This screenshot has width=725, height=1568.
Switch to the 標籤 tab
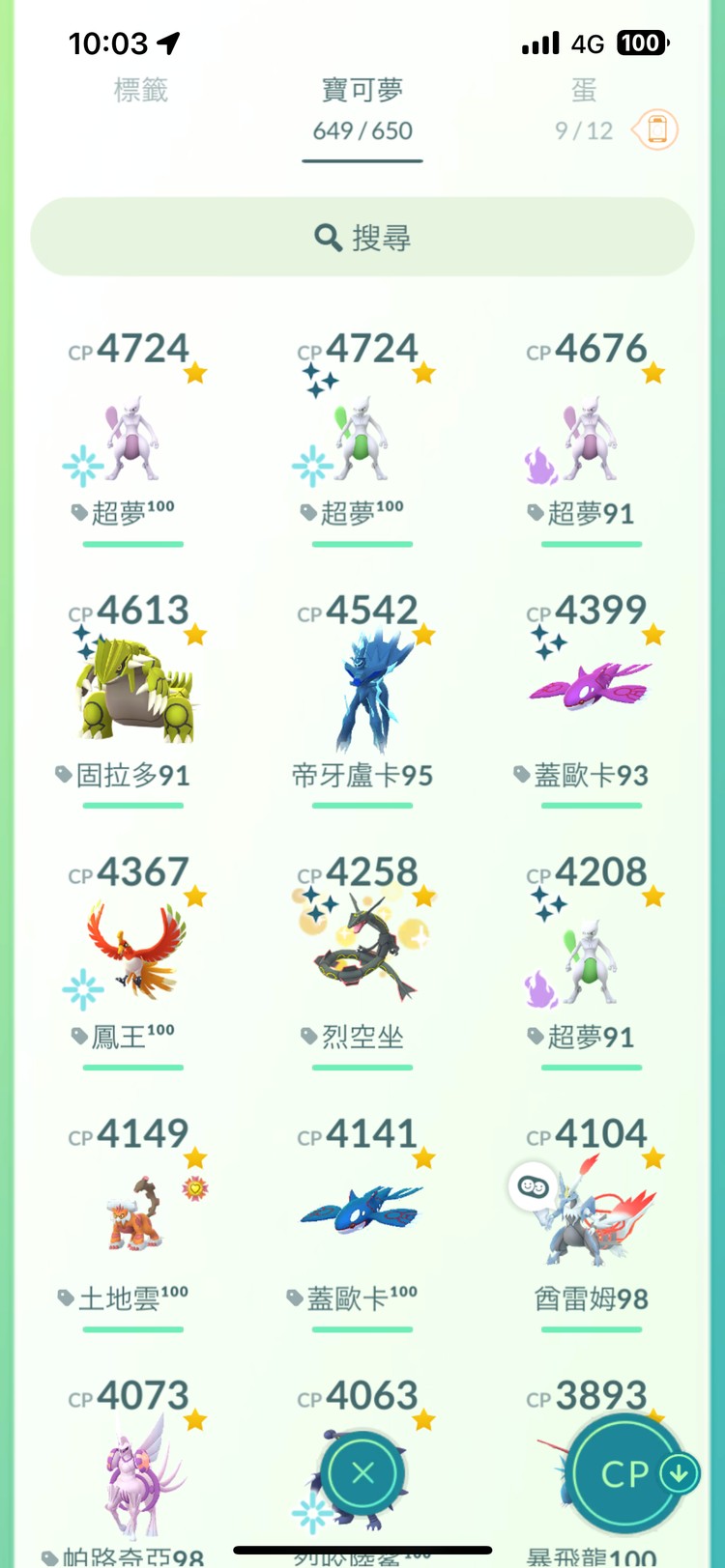(x=141, y=91)
